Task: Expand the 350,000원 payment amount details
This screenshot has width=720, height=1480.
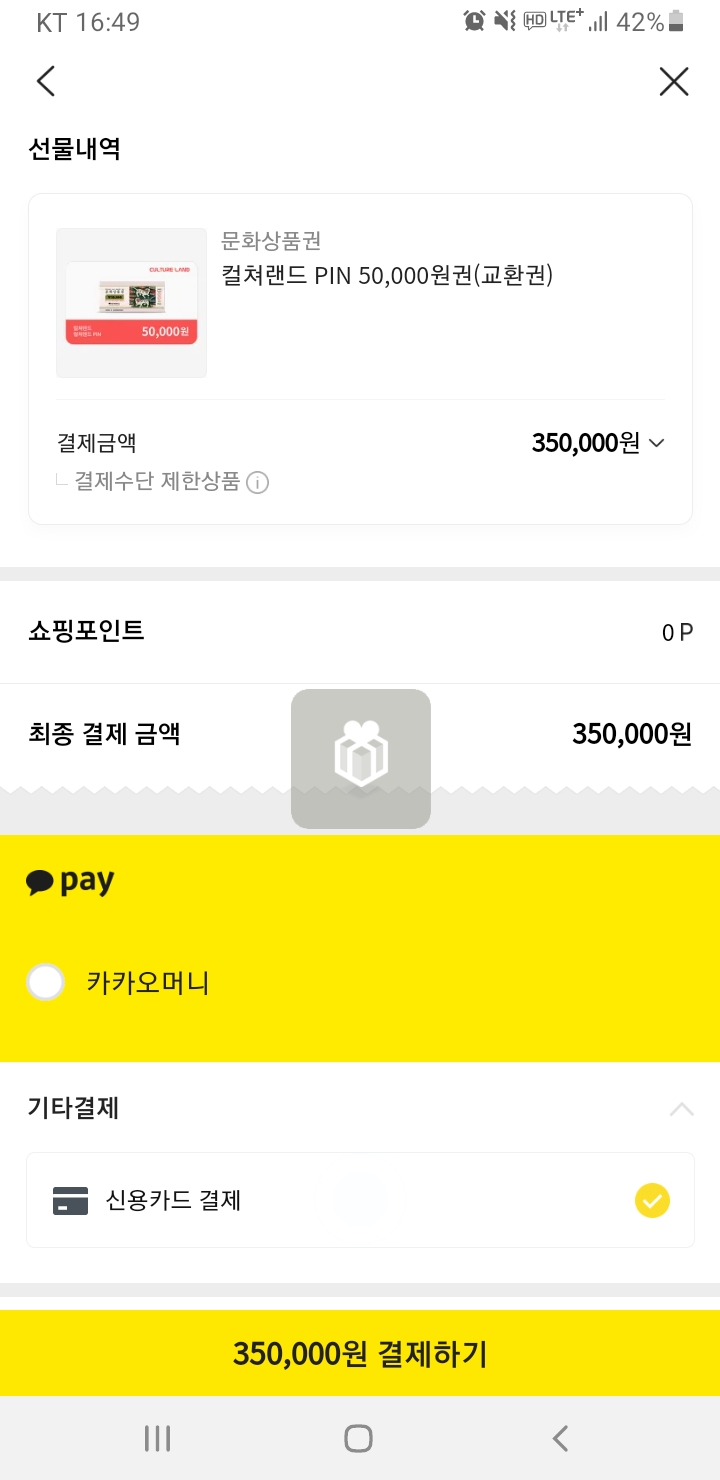Action: pos(598,443)
